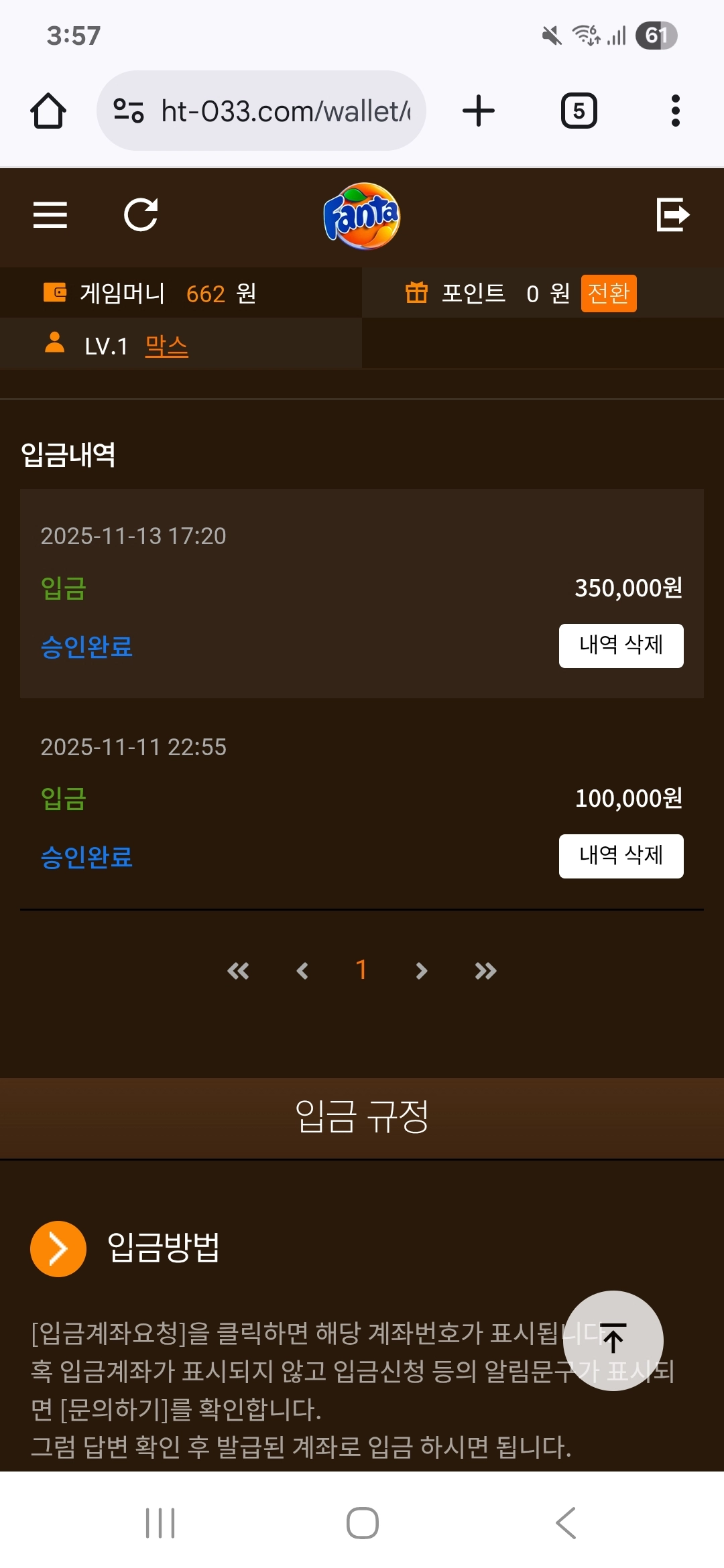Jump to the last page with double chevron
724x1568 pixels.
[x=484, y=970]
